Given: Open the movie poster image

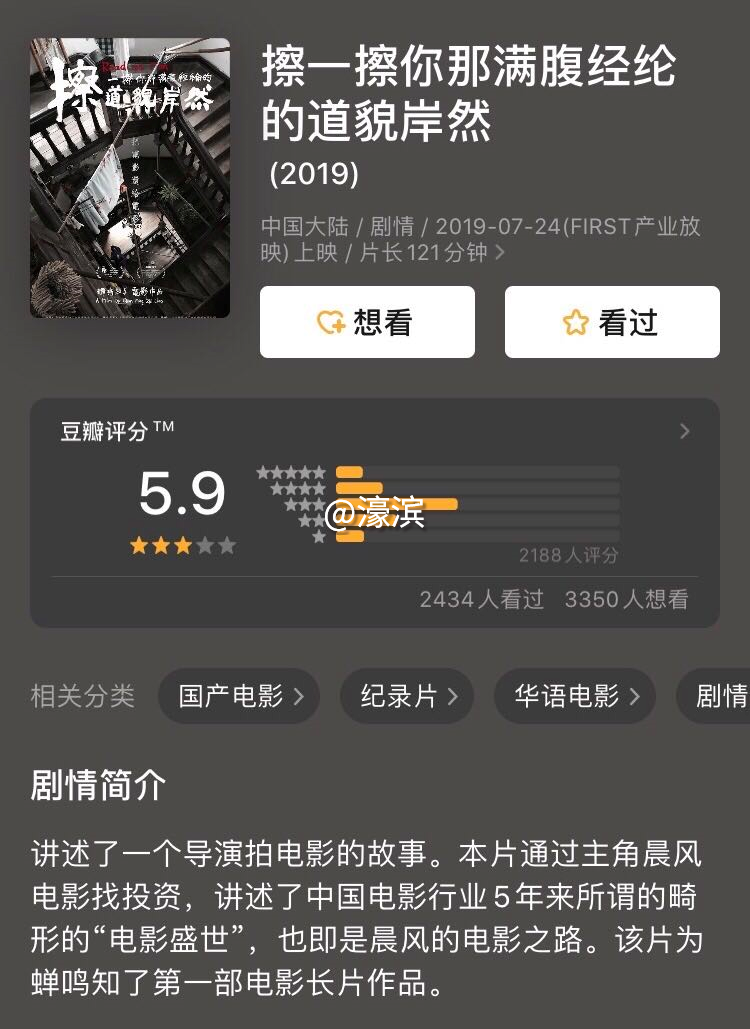Looking at the screenshot, I should click(130, 178).
